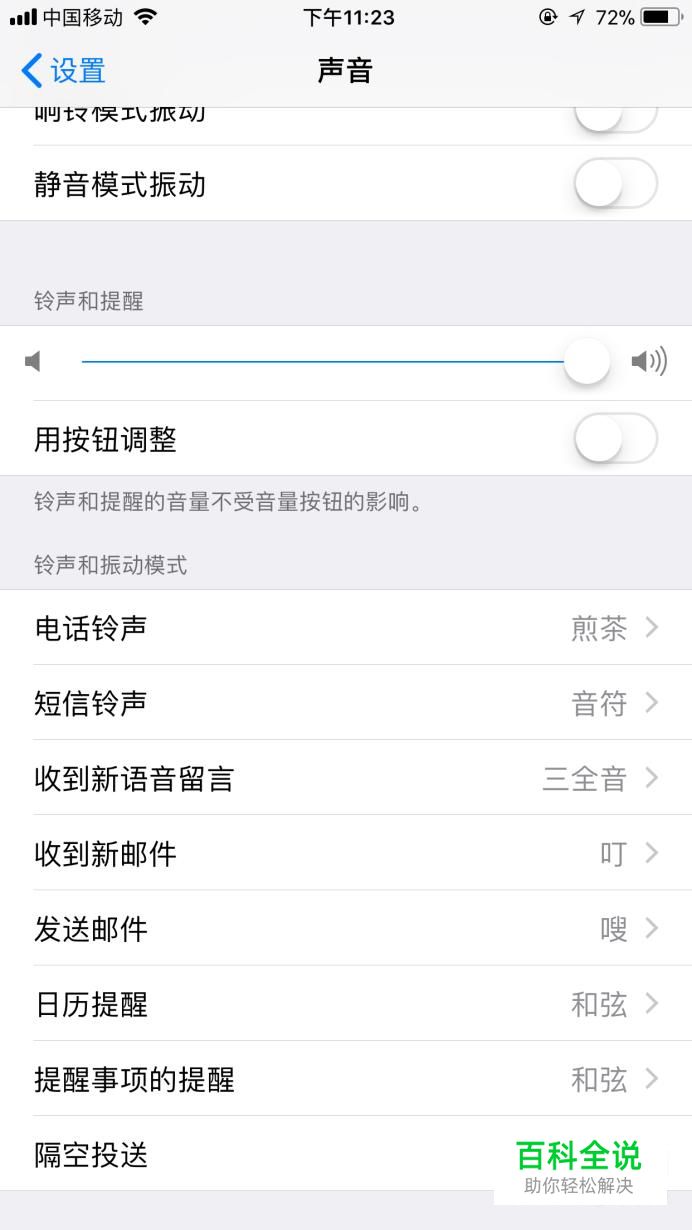692x1230 pixels.
Task: Tap the ringer volume slider knob
Action: tap(587, 361)
